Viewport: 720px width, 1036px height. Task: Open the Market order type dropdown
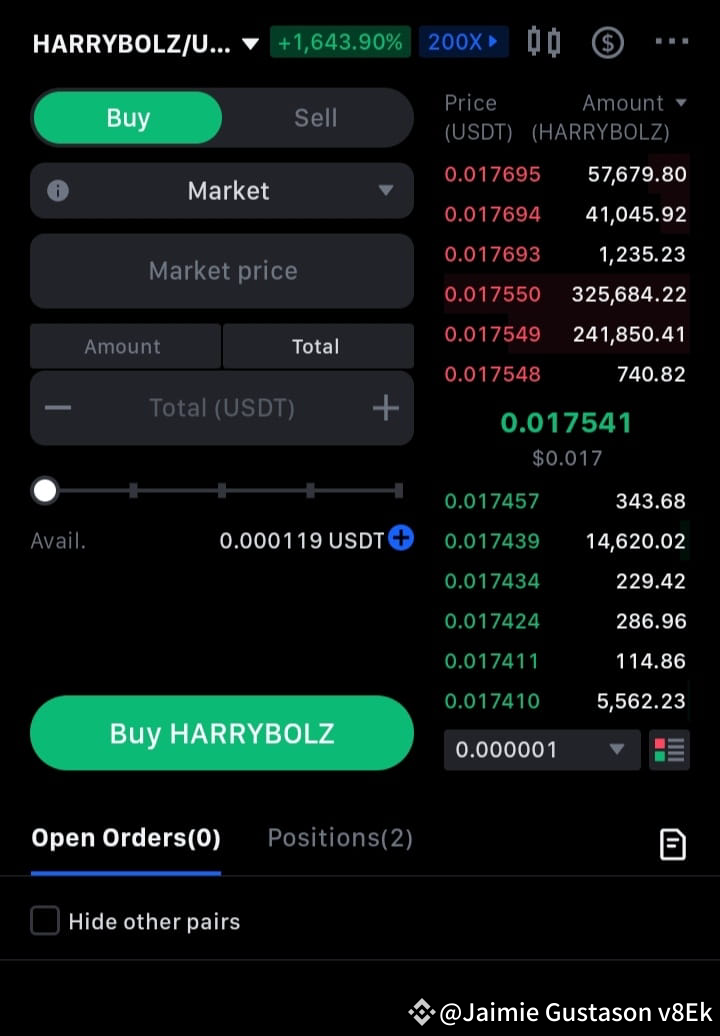pos(222,191)
